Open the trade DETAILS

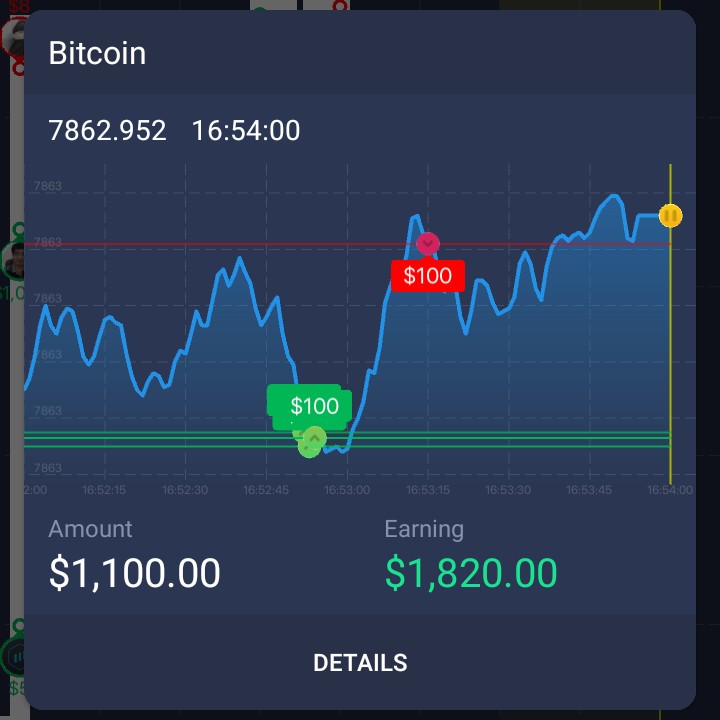point(360,663)
